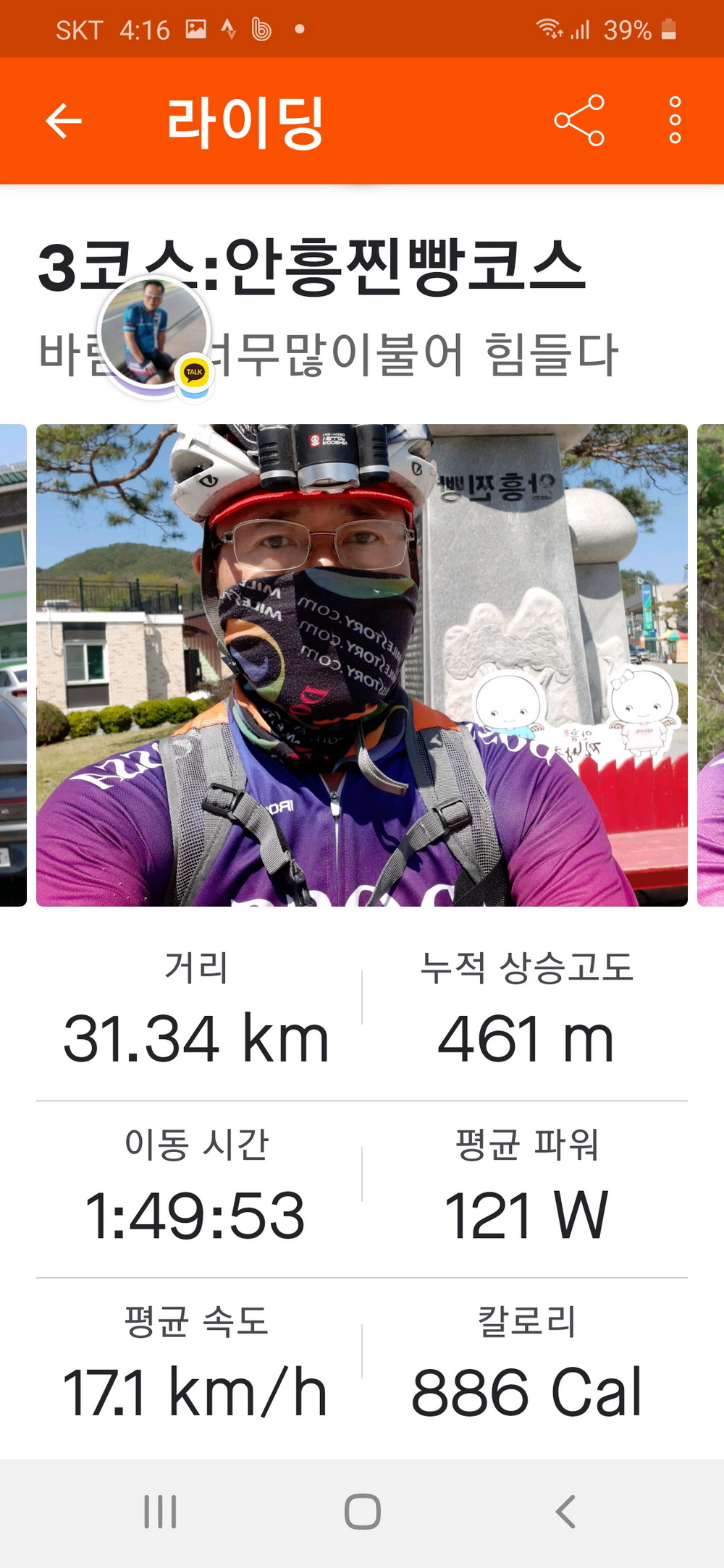Open the three-dot overflow menu
The width and height of the screenshot is (724, 1568).
(x=675, y=121)
